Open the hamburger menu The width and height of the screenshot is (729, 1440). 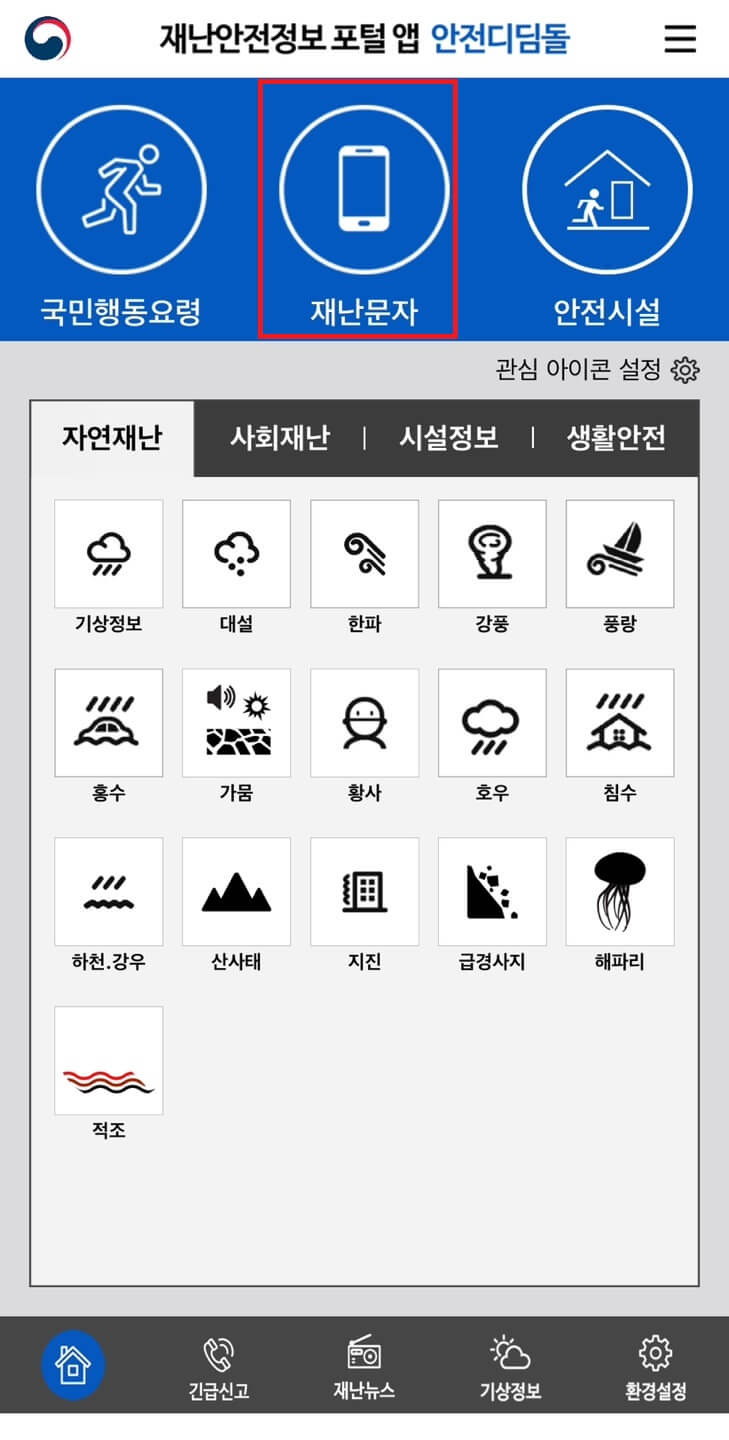679,40
